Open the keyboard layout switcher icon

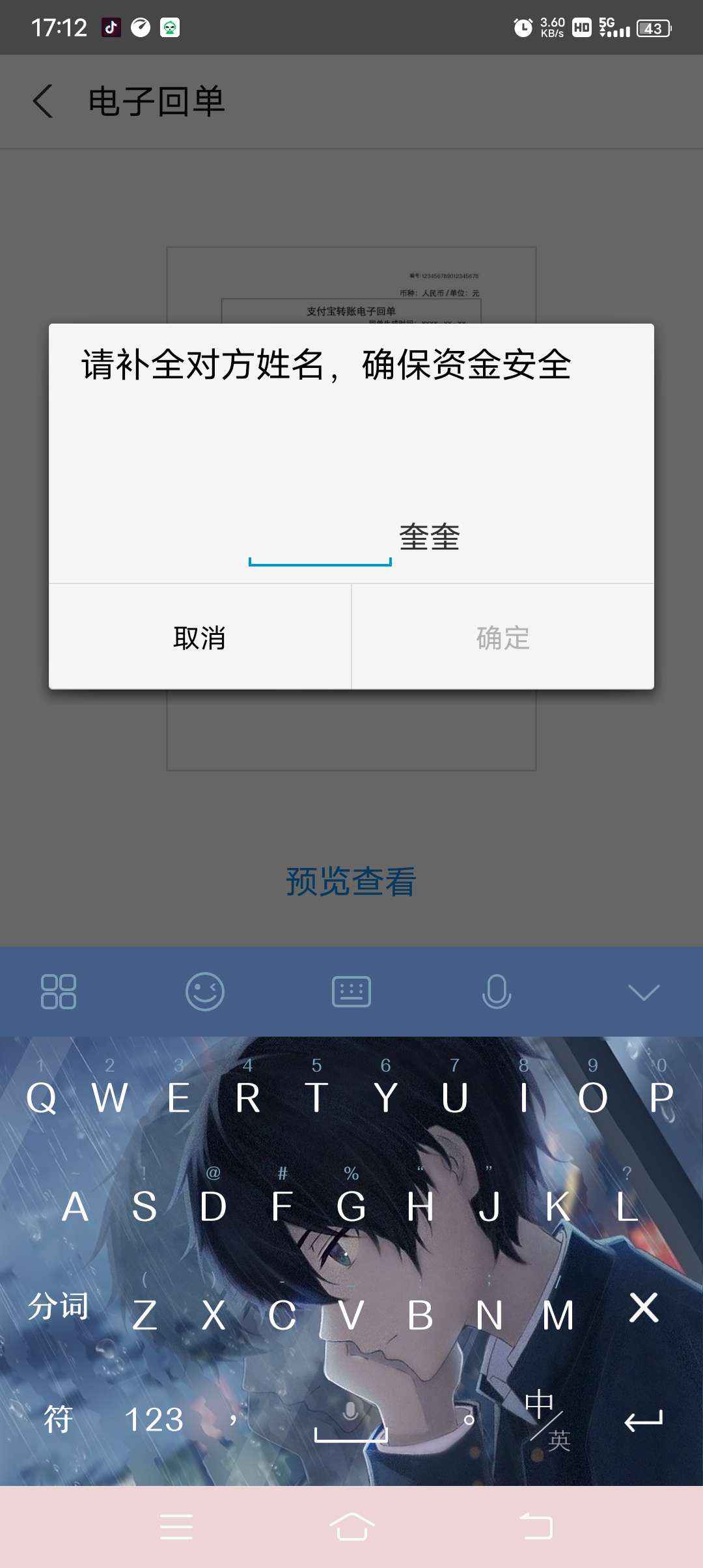pos(351,992)
